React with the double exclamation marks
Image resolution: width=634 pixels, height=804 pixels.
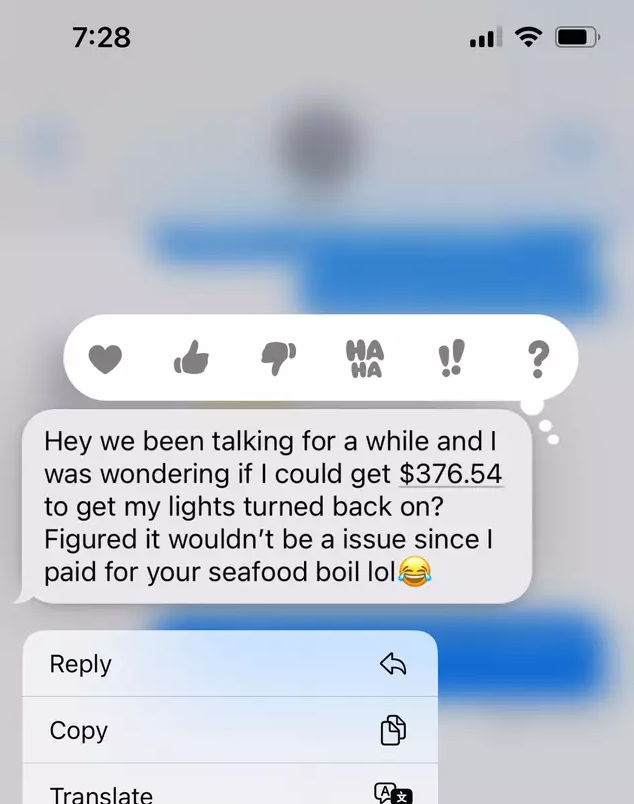pyautogui.click(x=452, y=357)
